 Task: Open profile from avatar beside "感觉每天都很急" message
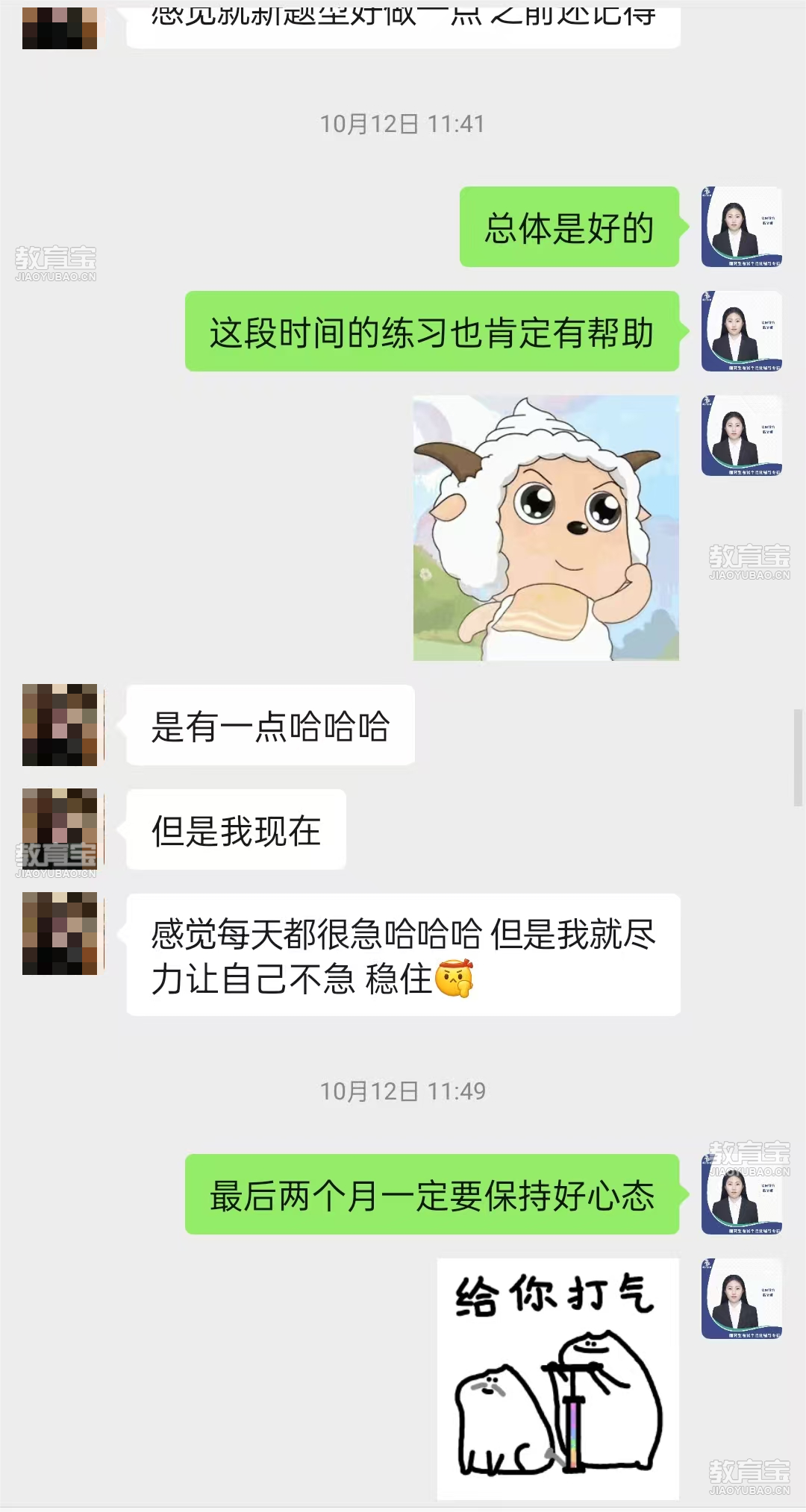click(x=60, y=934)
